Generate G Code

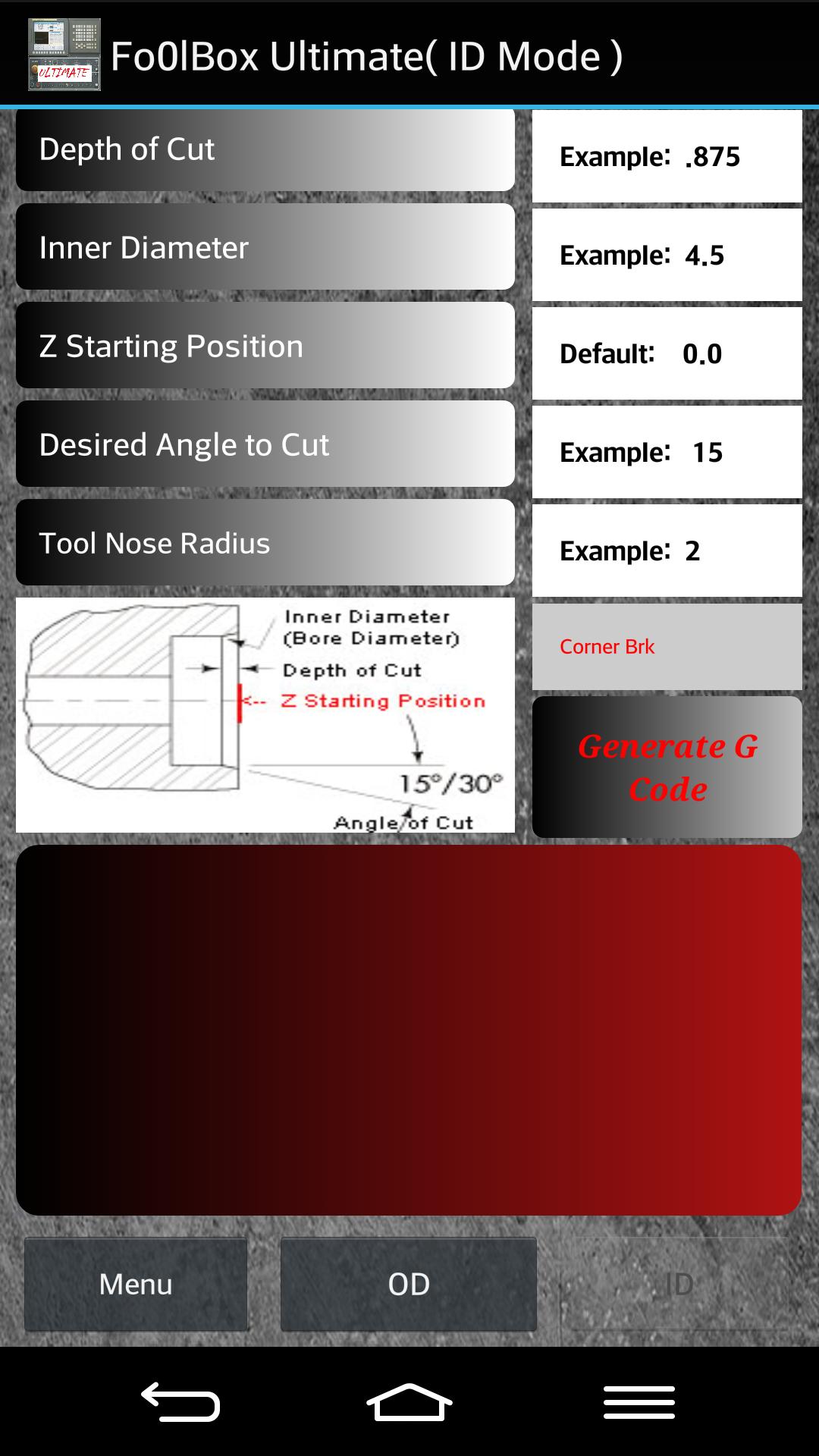pos(667,767)
